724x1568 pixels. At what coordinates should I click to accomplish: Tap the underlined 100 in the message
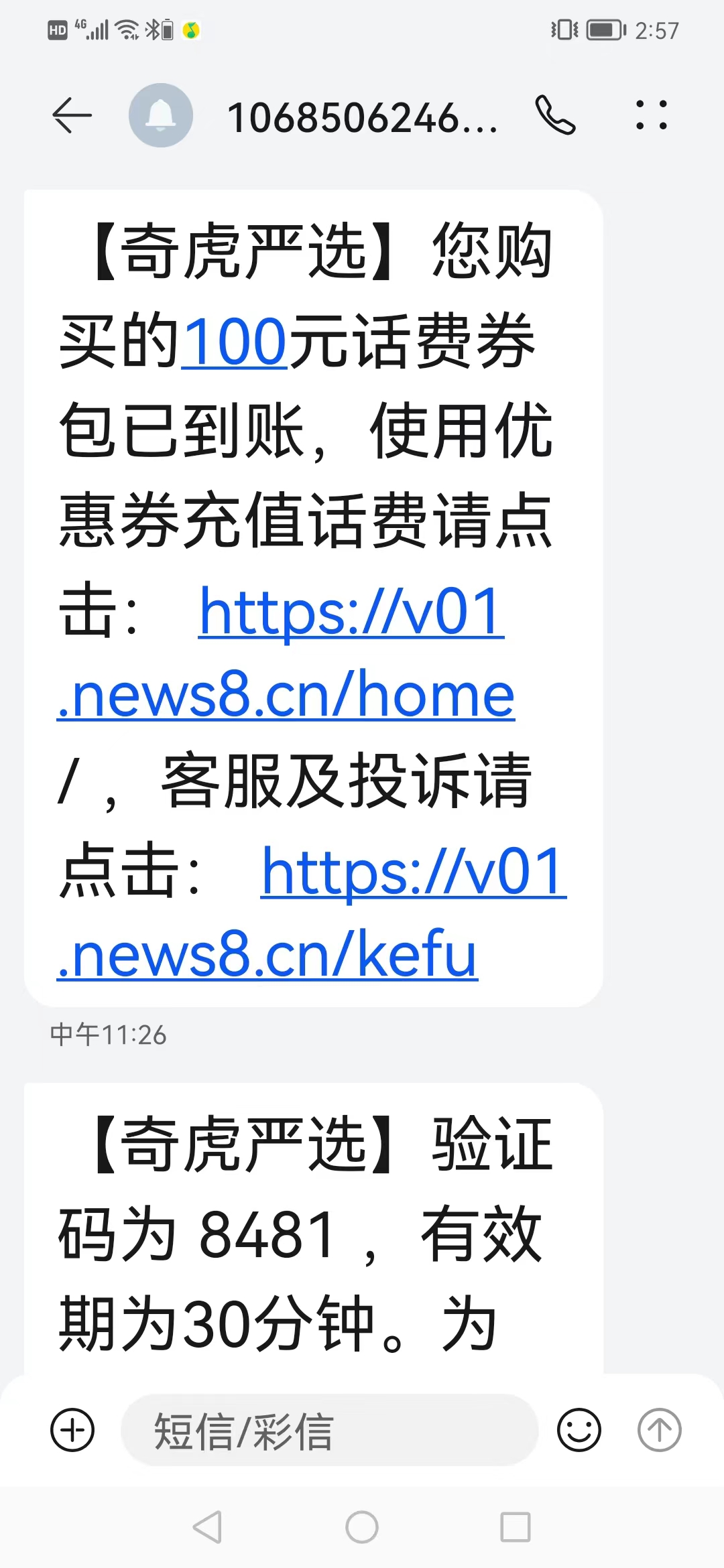point(235,341)
